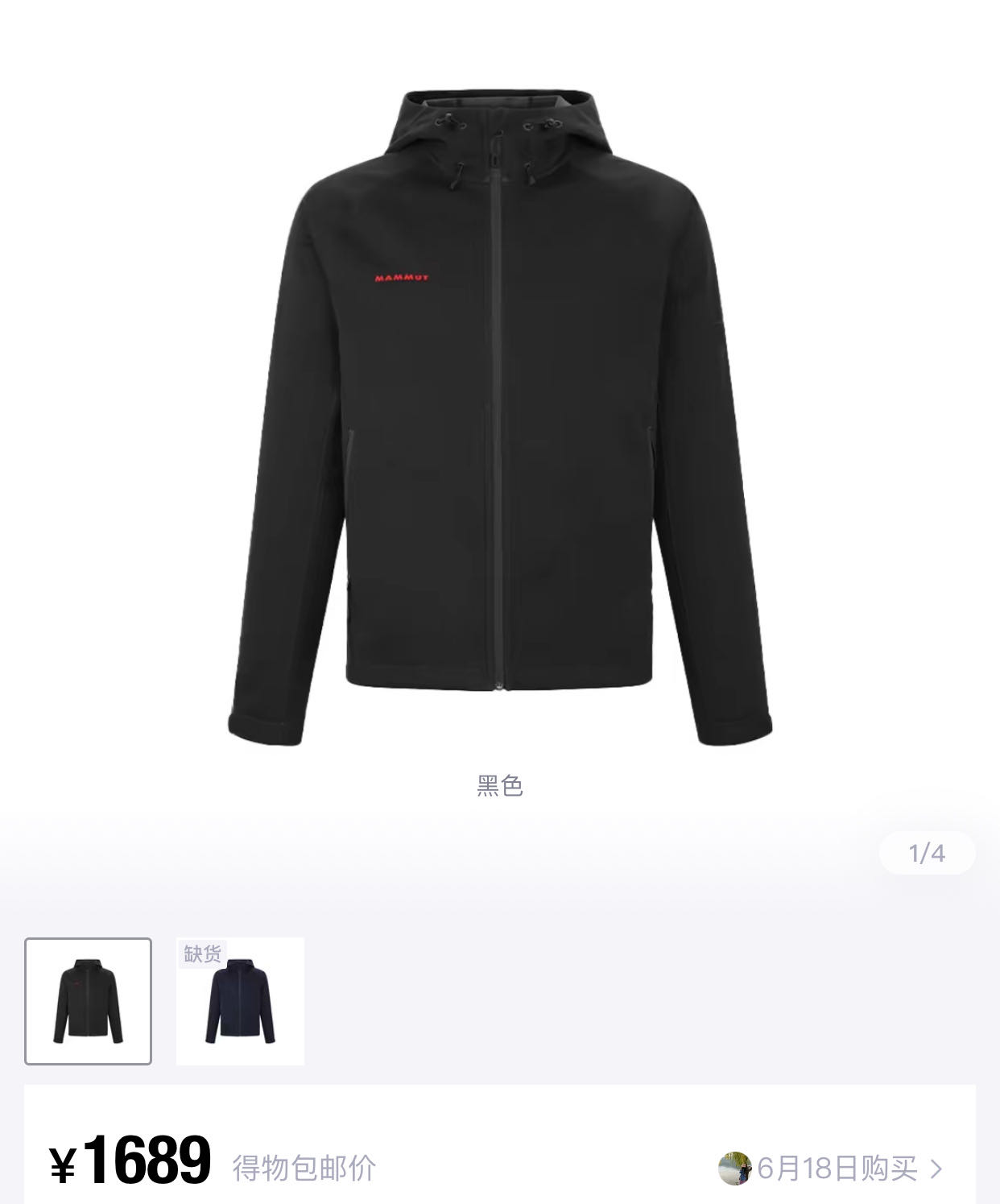Select the black jacket color thumbnail
Viewport: 1000px width, 1204px height.
[88, 1001]
